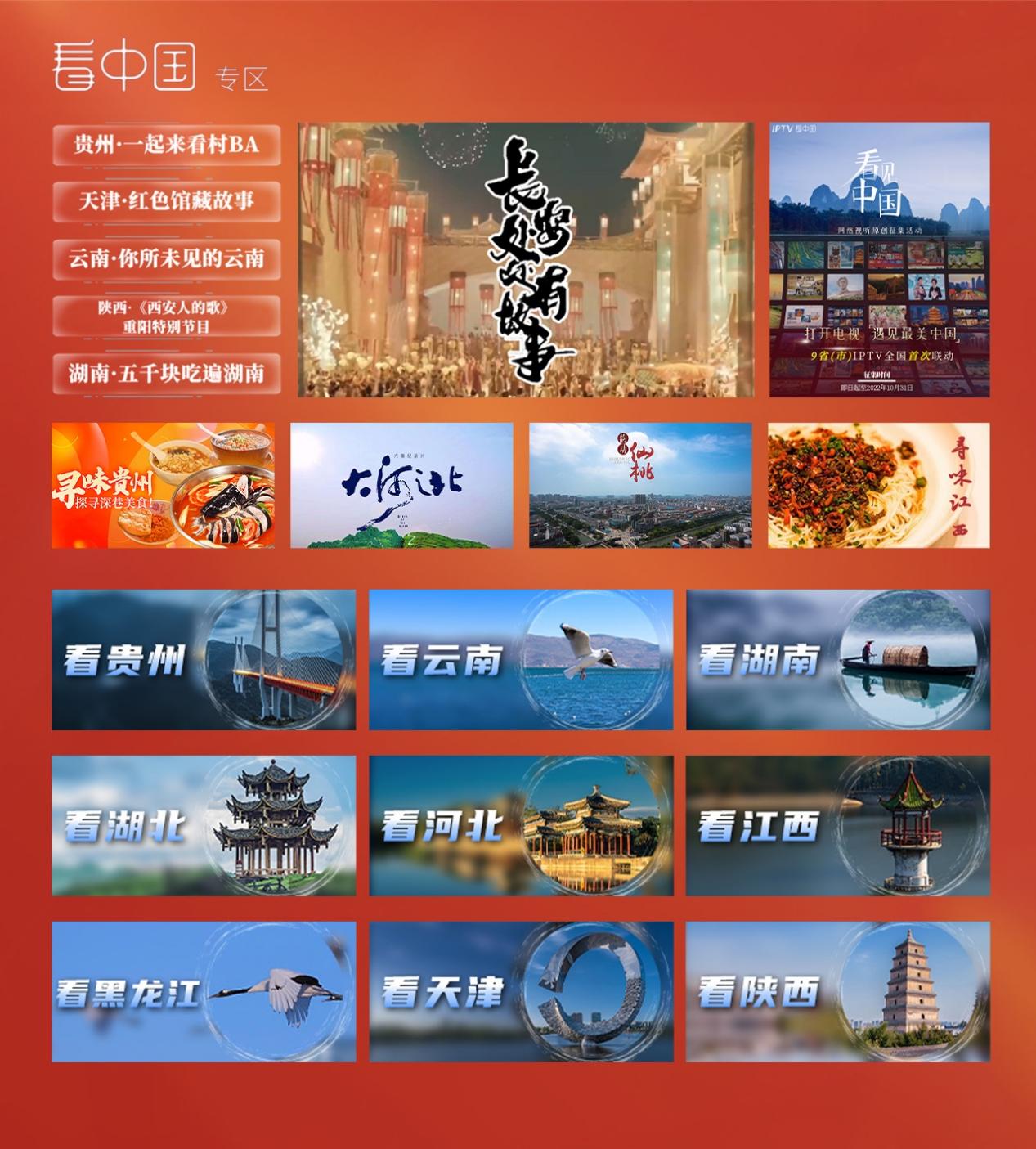Open the 寻味贵州 food tile

point(163,485)
